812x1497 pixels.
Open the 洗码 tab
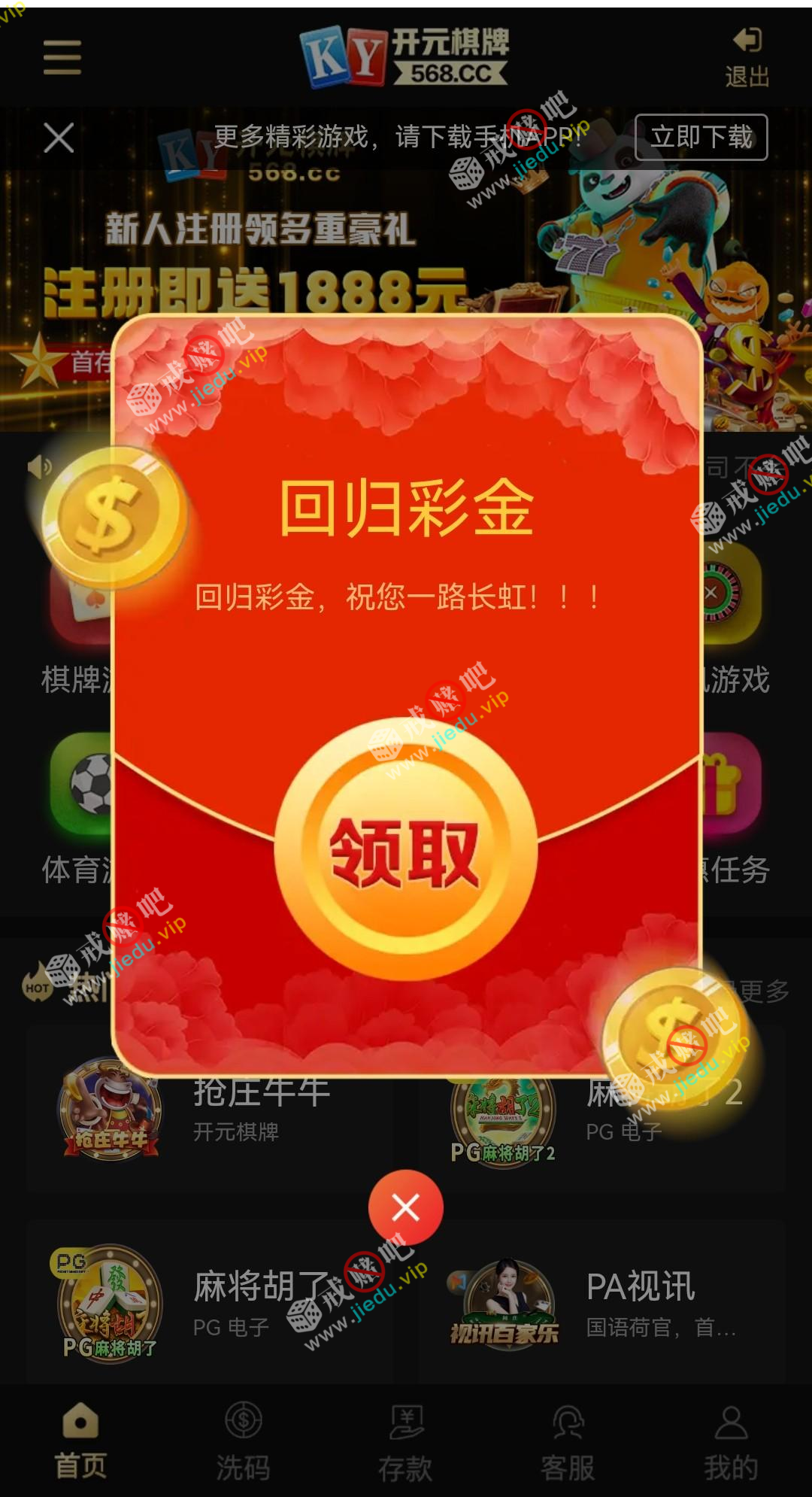pos(243,1441)
